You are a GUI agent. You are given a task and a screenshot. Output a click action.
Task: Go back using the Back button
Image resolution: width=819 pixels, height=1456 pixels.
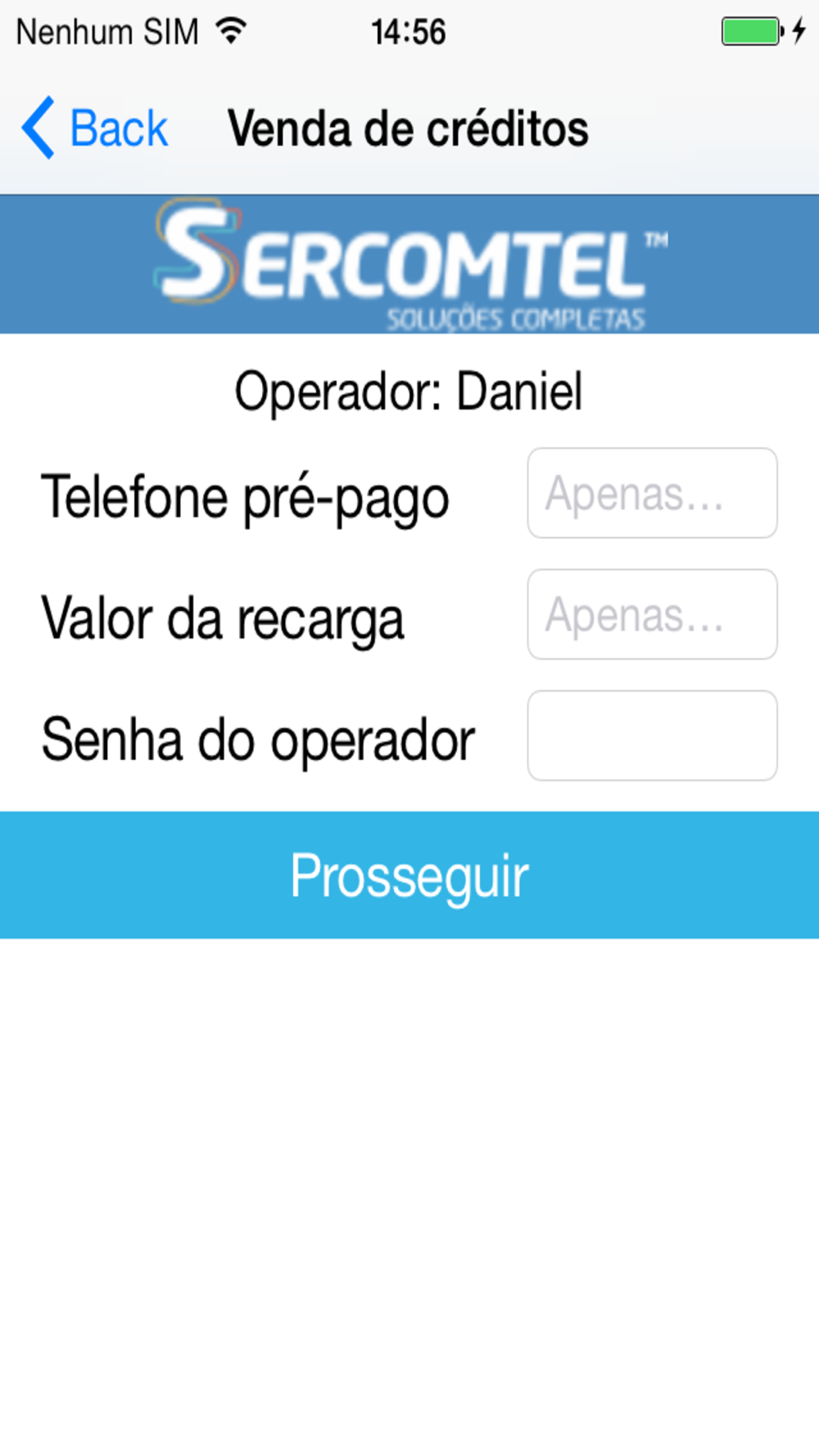tap(95, 129)
